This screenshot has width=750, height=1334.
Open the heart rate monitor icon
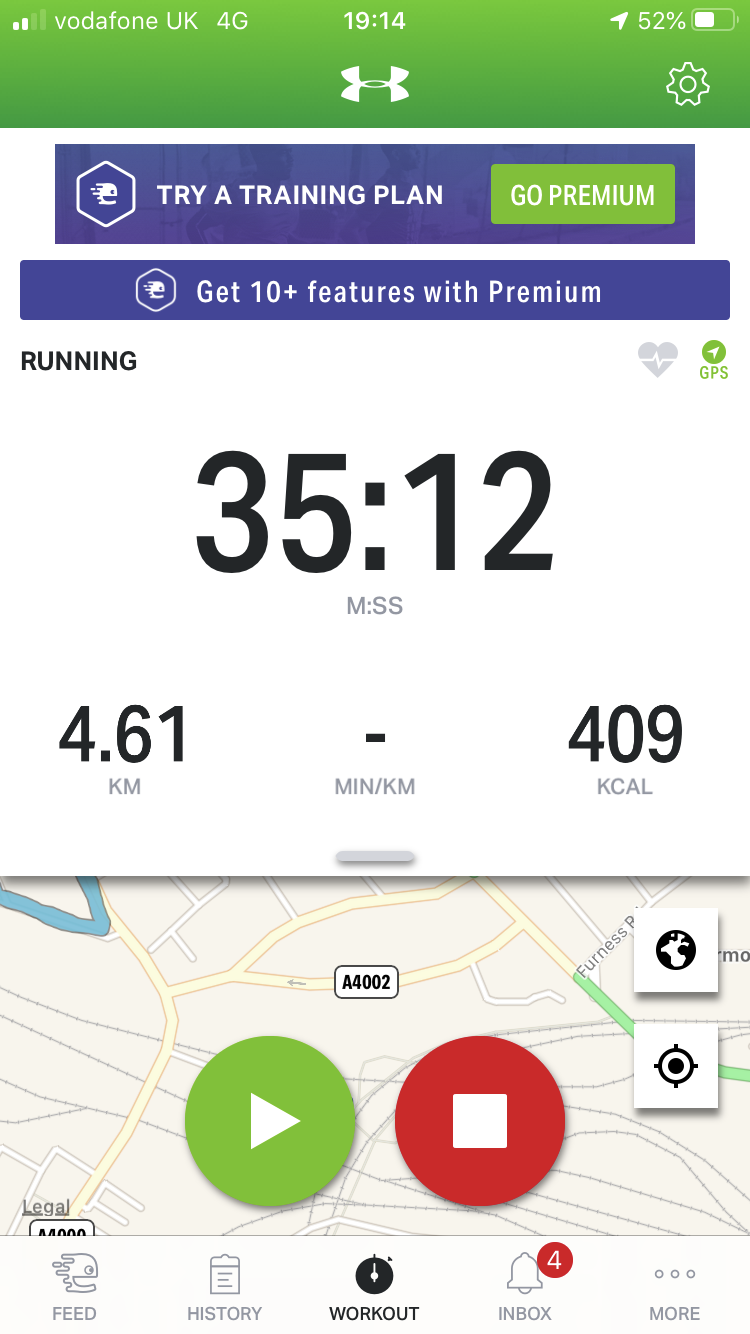(x=657, y=359)
